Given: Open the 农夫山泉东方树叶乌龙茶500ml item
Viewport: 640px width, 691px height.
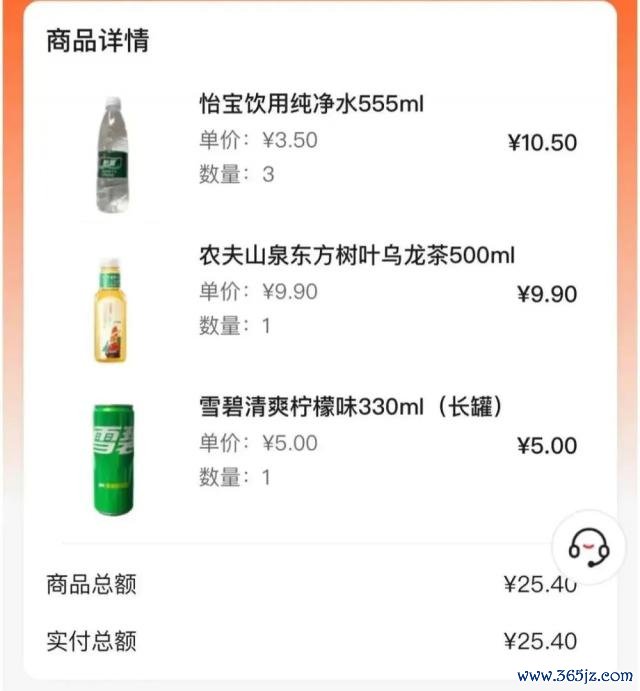Looking at the screenshot, I should pyautogui.click(x=357, y=255).
